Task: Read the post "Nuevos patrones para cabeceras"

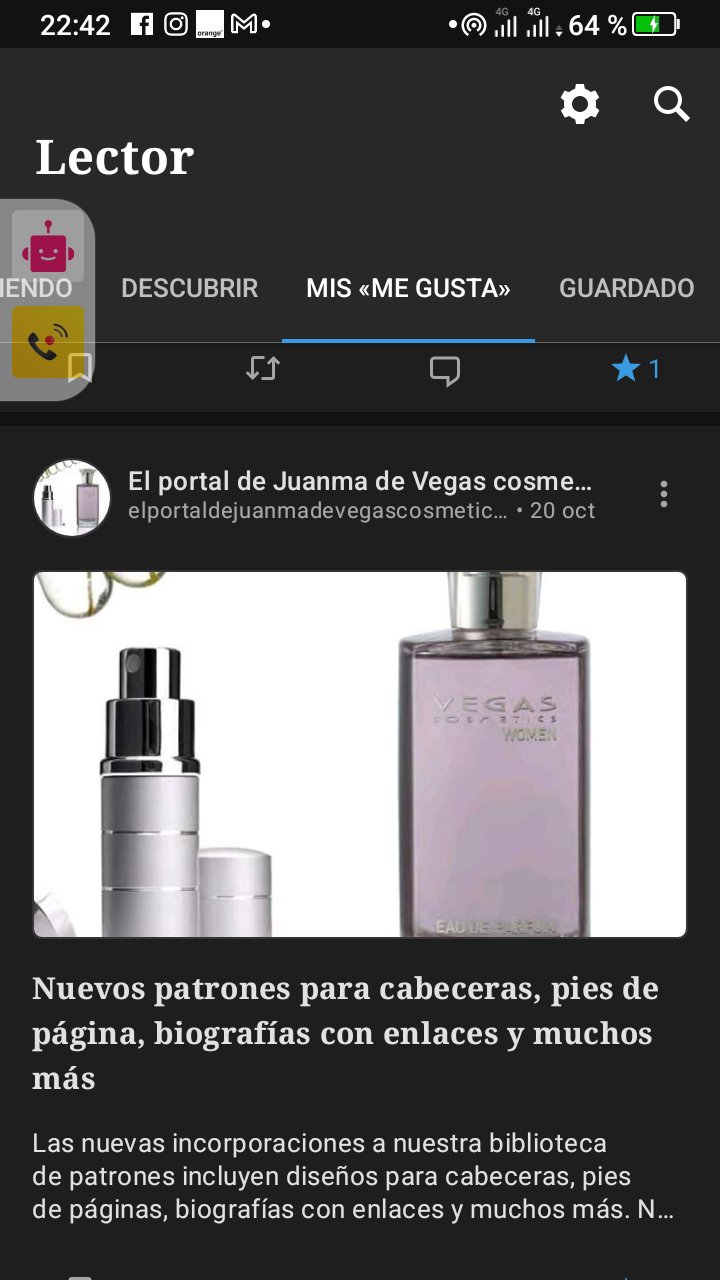Action: coord(345,1033)
